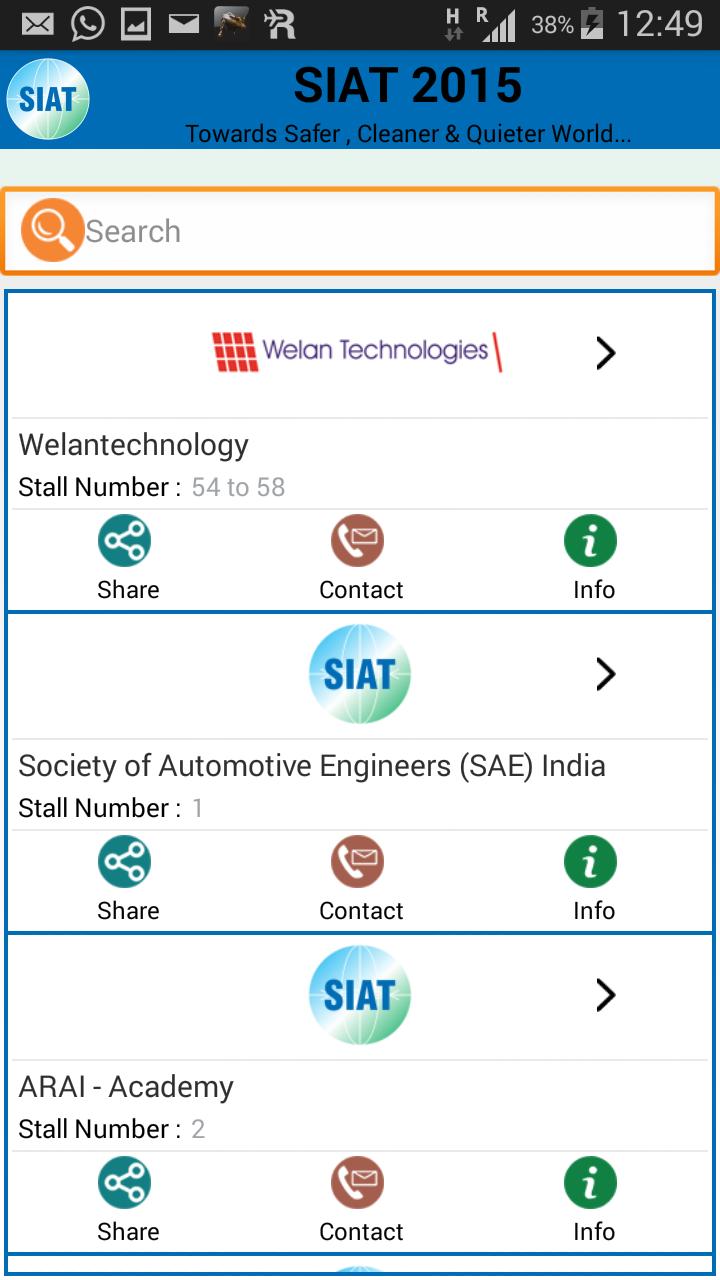
Task: Tap the Share icon for Society of Automotive Engineers
Action: click(125, 861)
